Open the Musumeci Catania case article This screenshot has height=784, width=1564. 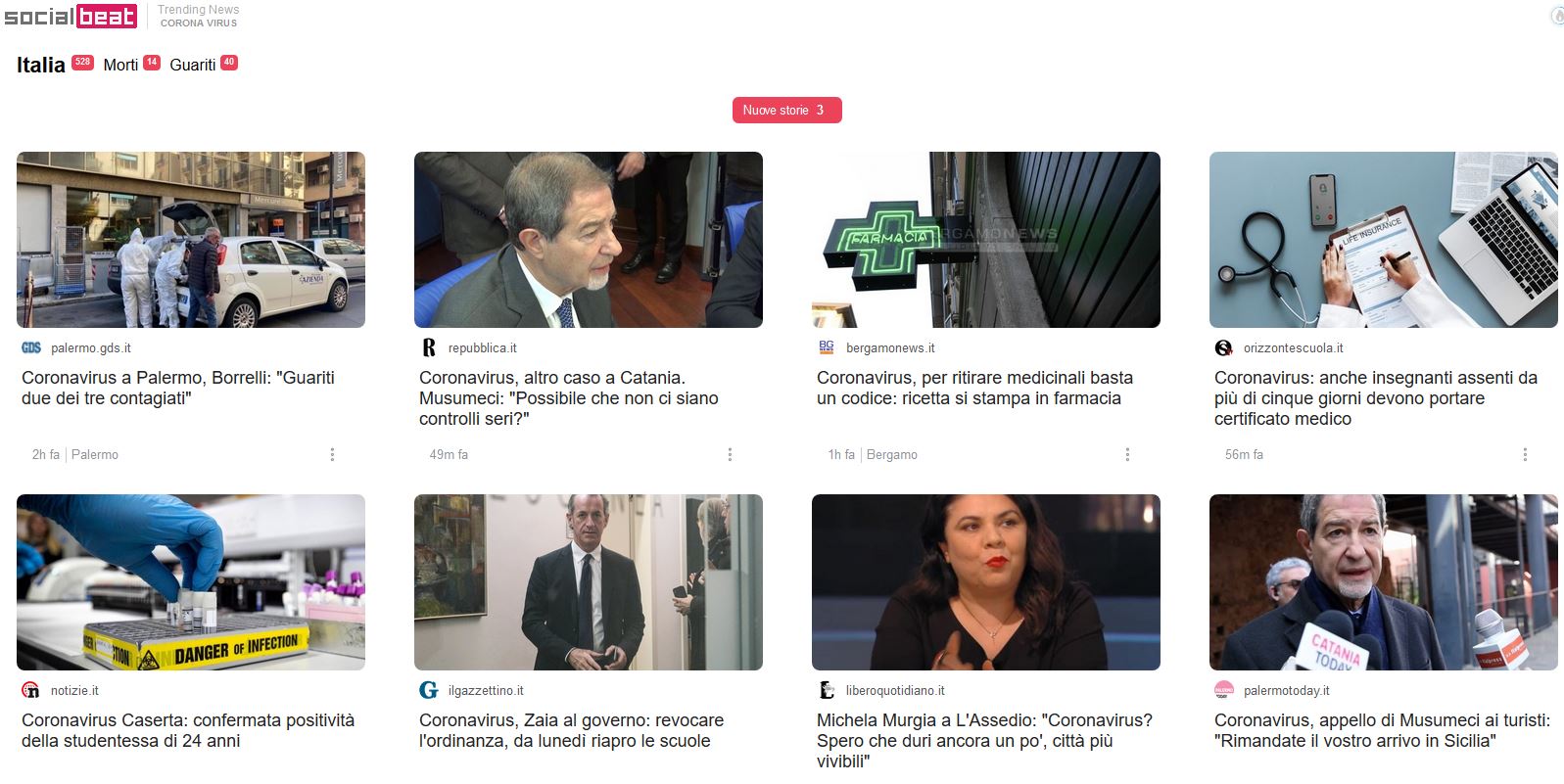(x=568, y=397)
